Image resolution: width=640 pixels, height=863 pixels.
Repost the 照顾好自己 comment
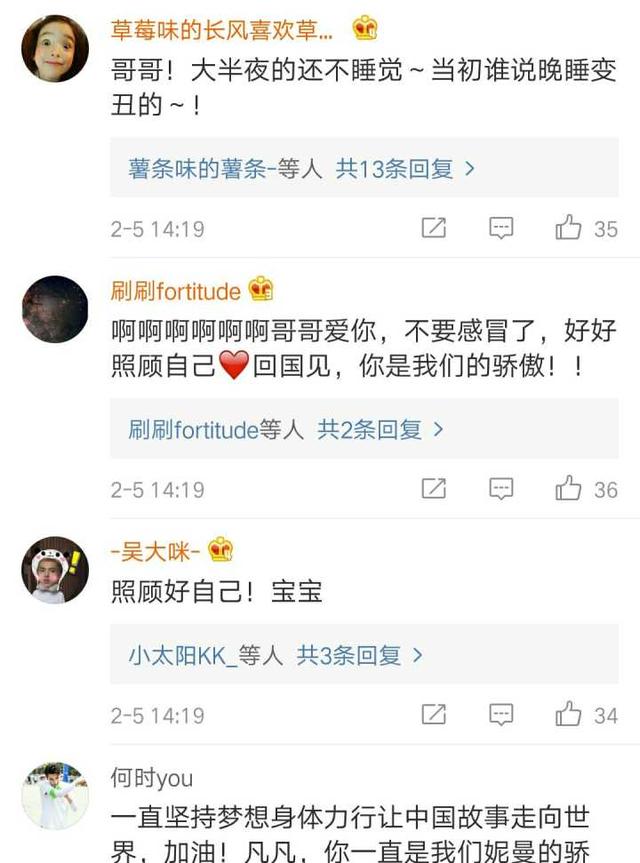tap(433, 715)
